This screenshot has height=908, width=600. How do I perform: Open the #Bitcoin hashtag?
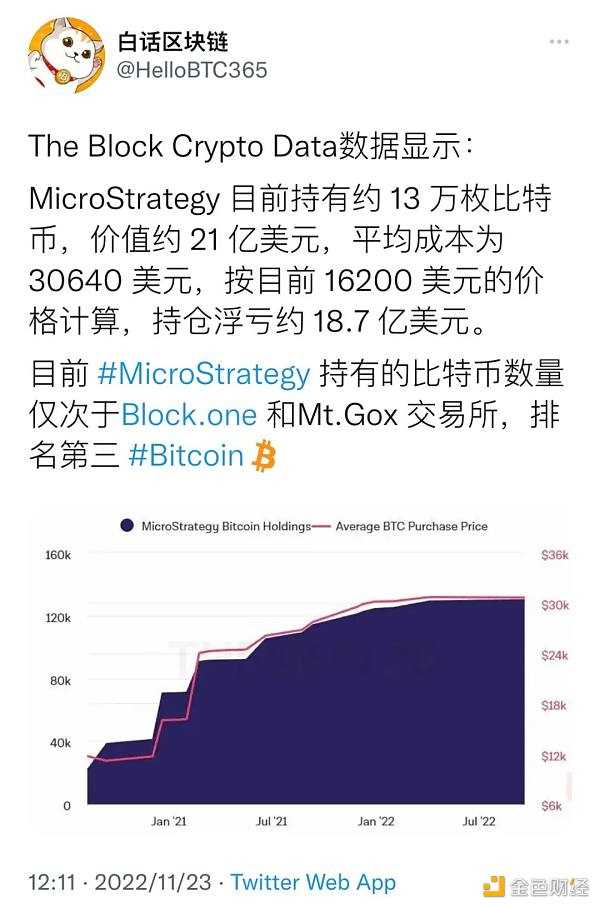click(x=187, y=456)
